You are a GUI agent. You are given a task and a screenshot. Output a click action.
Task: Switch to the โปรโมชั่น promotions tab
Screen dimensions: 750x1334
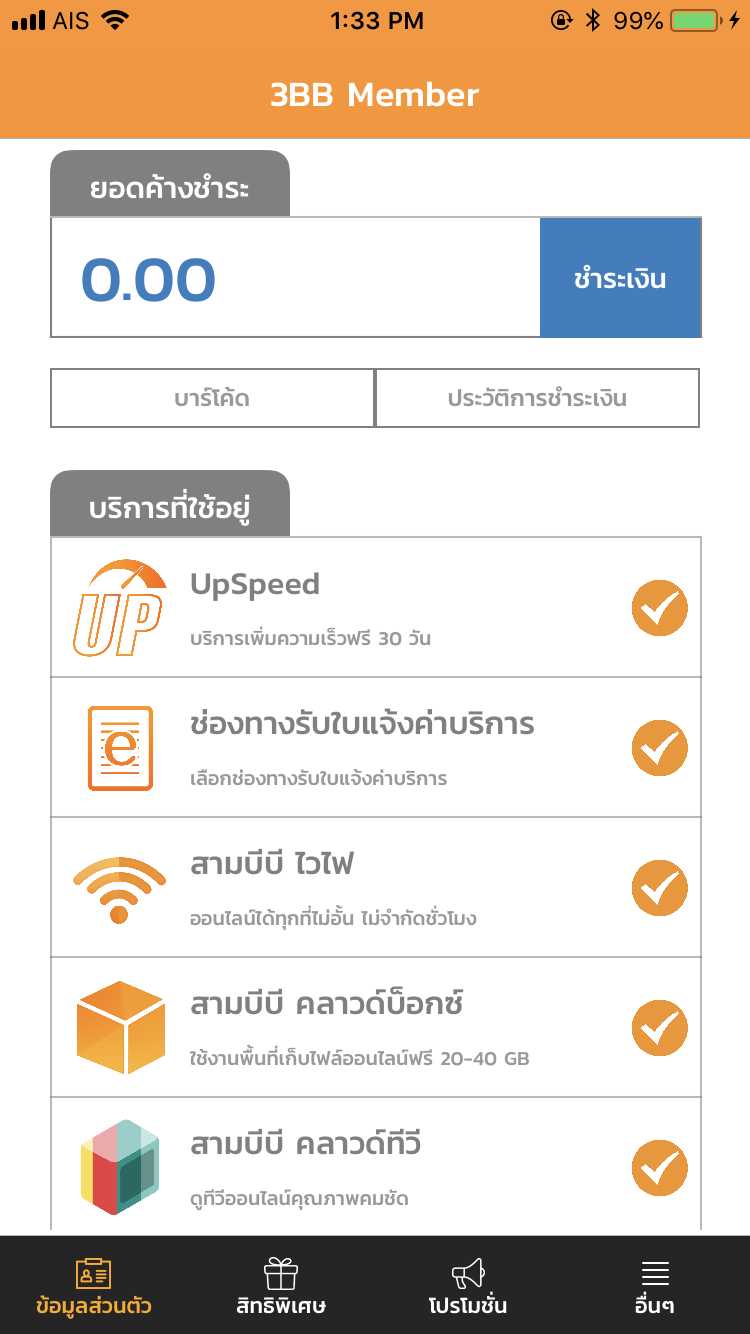(468, 1285)
